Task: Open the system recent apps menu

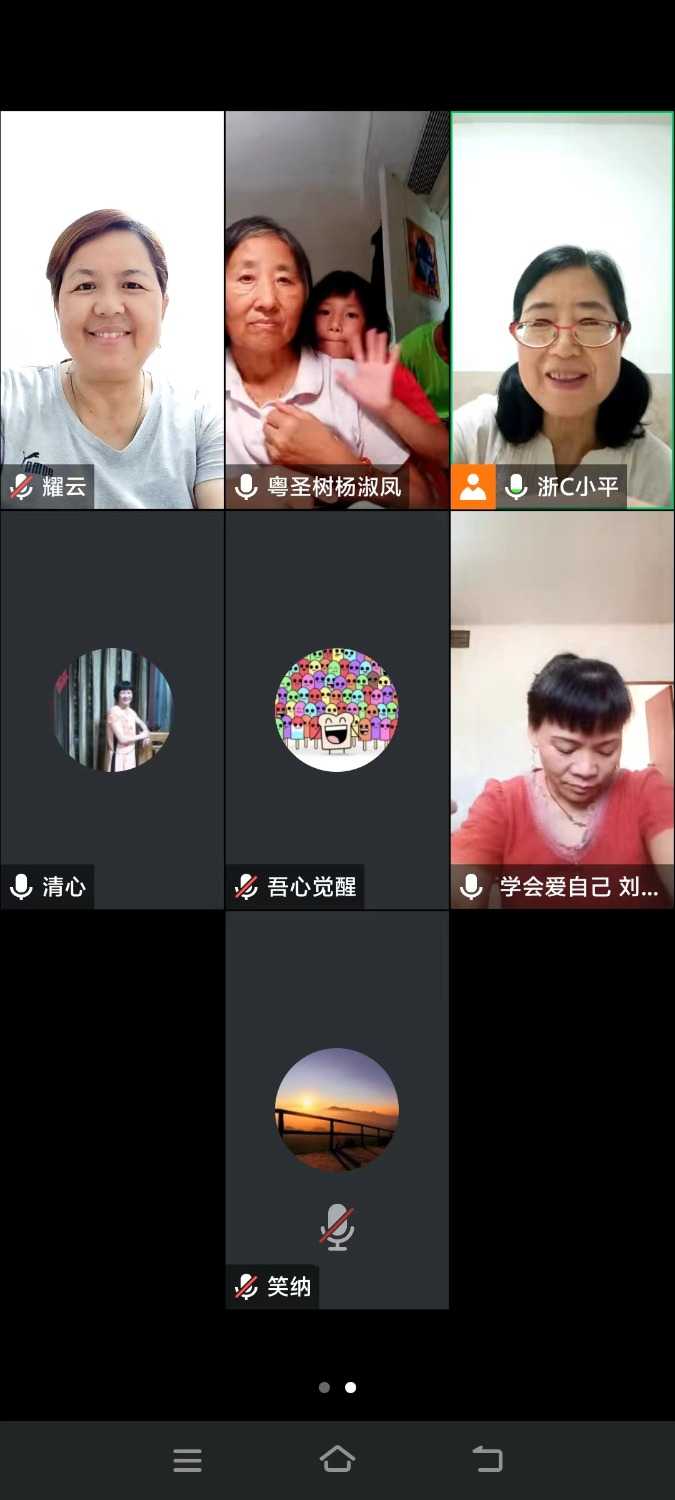Action: (x=187, y=1460)
